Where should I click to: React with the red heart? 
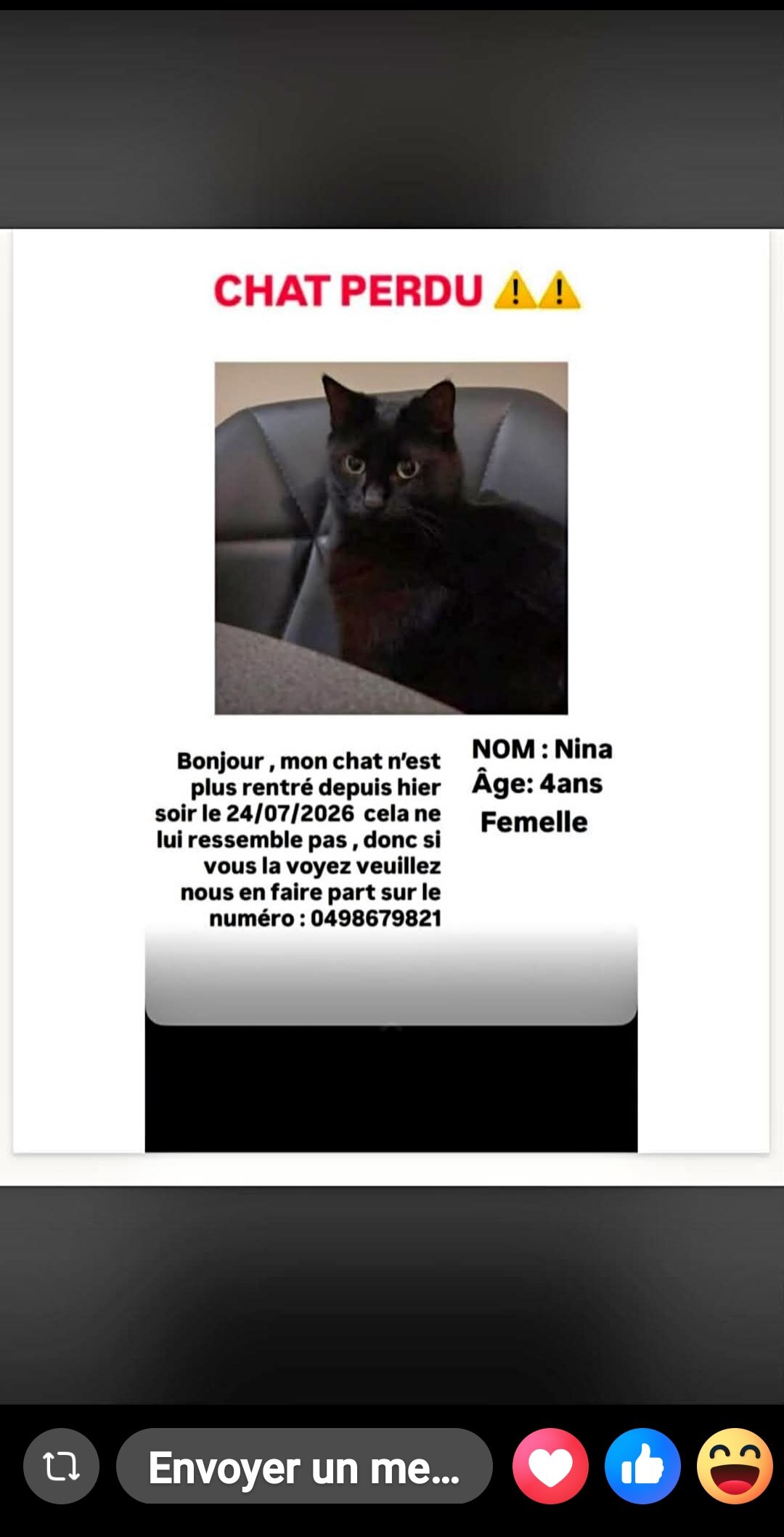click(550, 1466)
